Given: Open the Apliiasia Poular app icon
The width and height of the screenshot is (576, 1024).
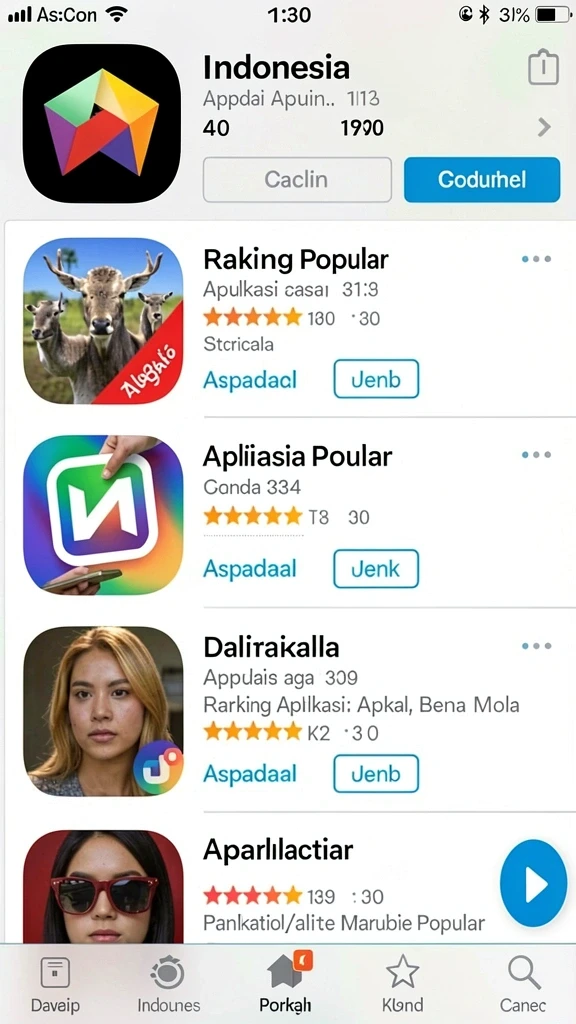Looking at the screenshot, I should [x=103, y=515].
